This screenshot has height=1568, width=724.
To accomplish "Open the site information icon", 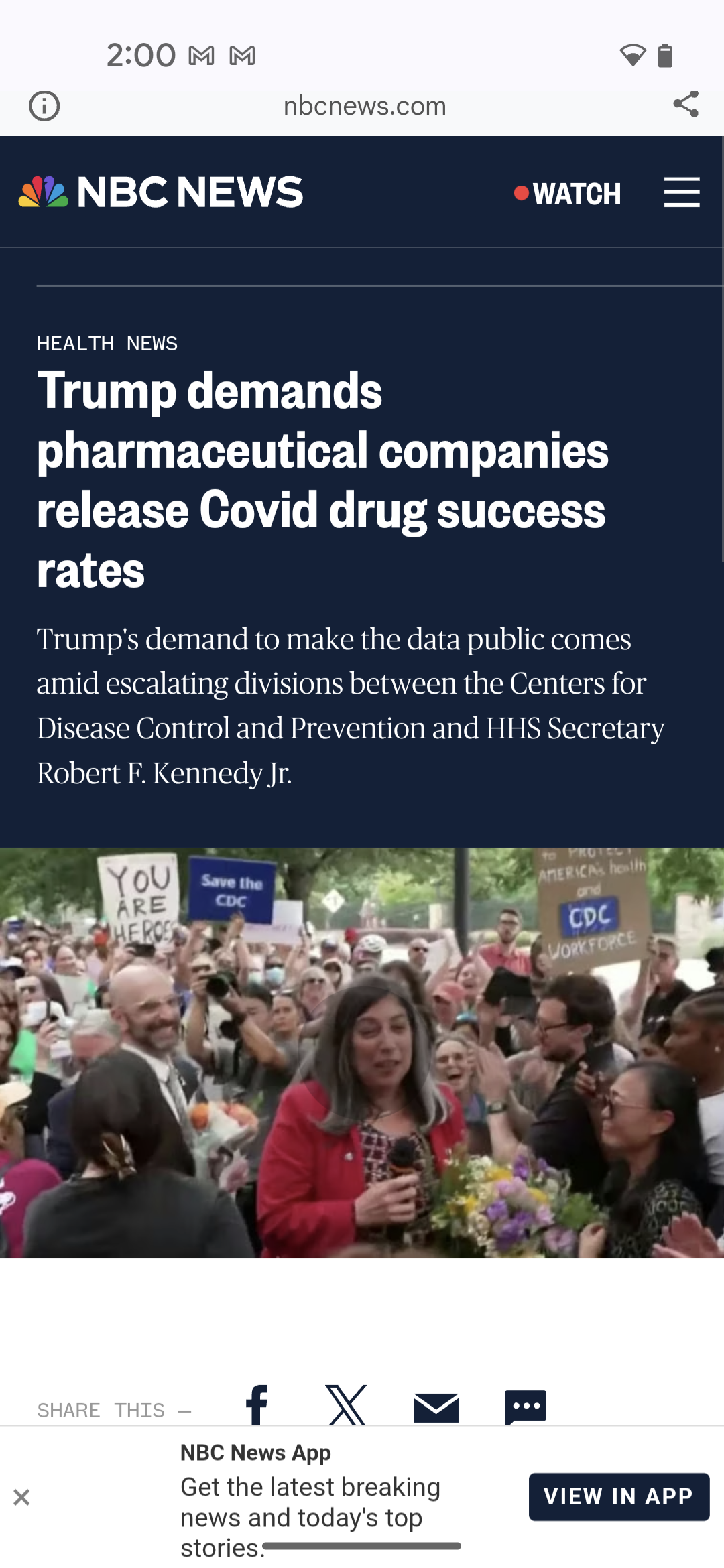I will 44,106.
